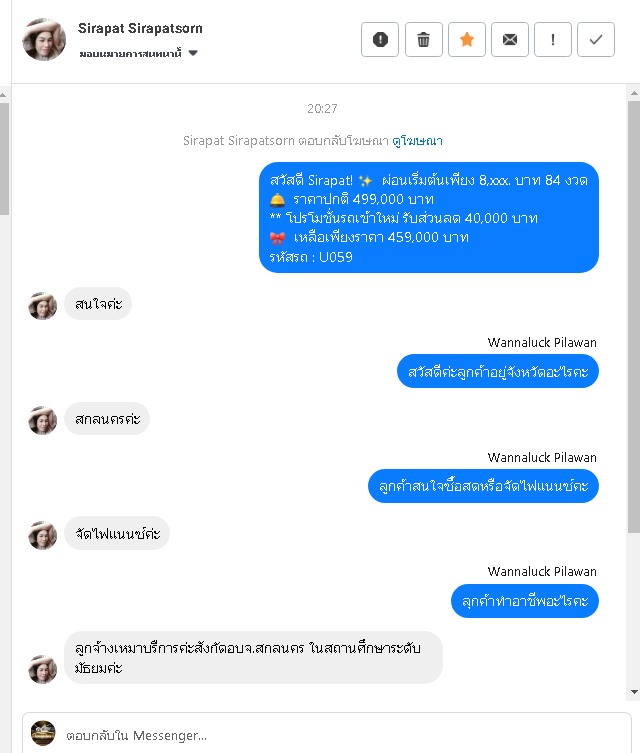The image size is (640, 753).
Task: Star the conversation as follow up
Action: click(x=467, y=40)
